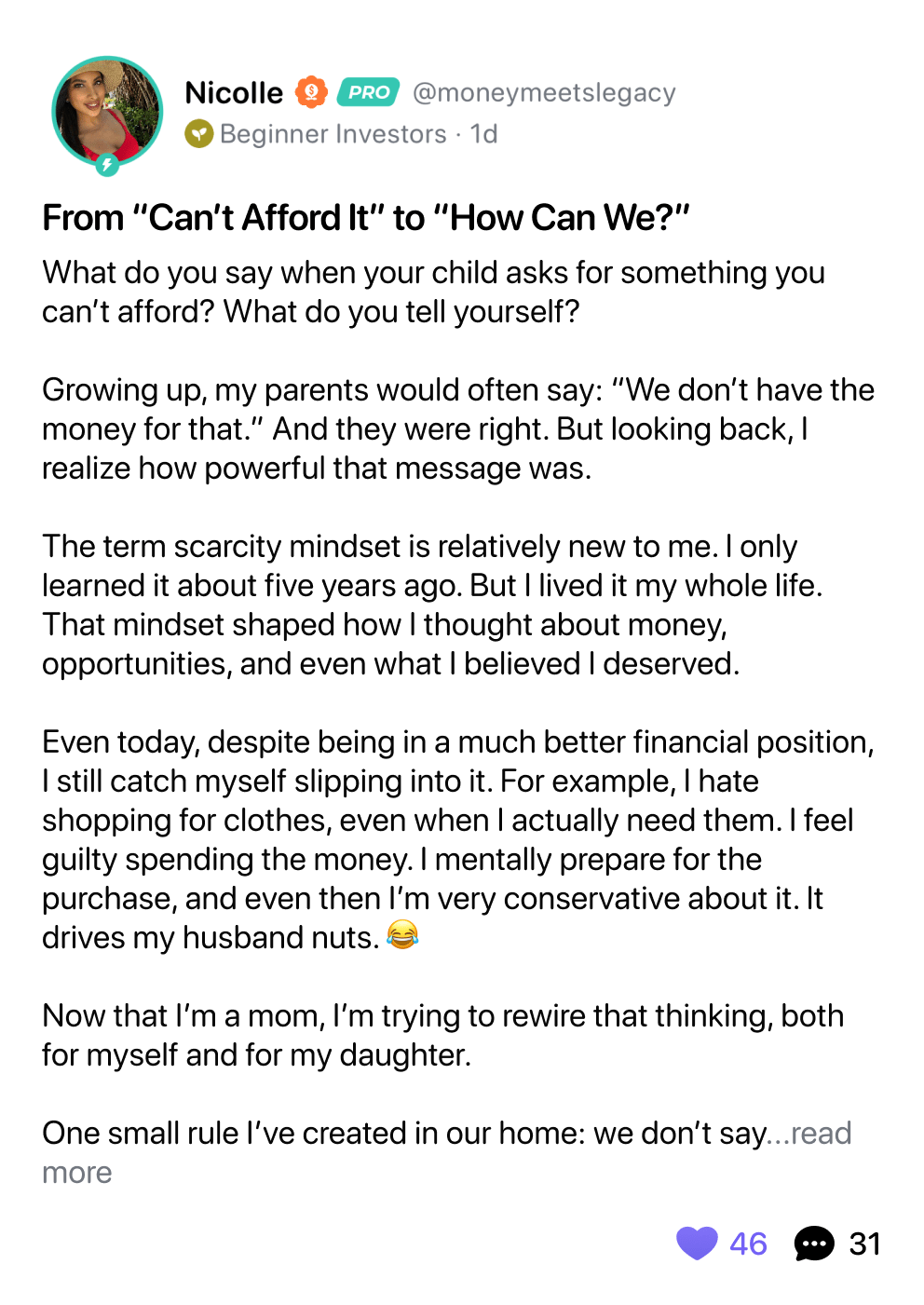Expand the post with read more
The width and height of the screenshot is (924, 1305).
(820, 1134)
